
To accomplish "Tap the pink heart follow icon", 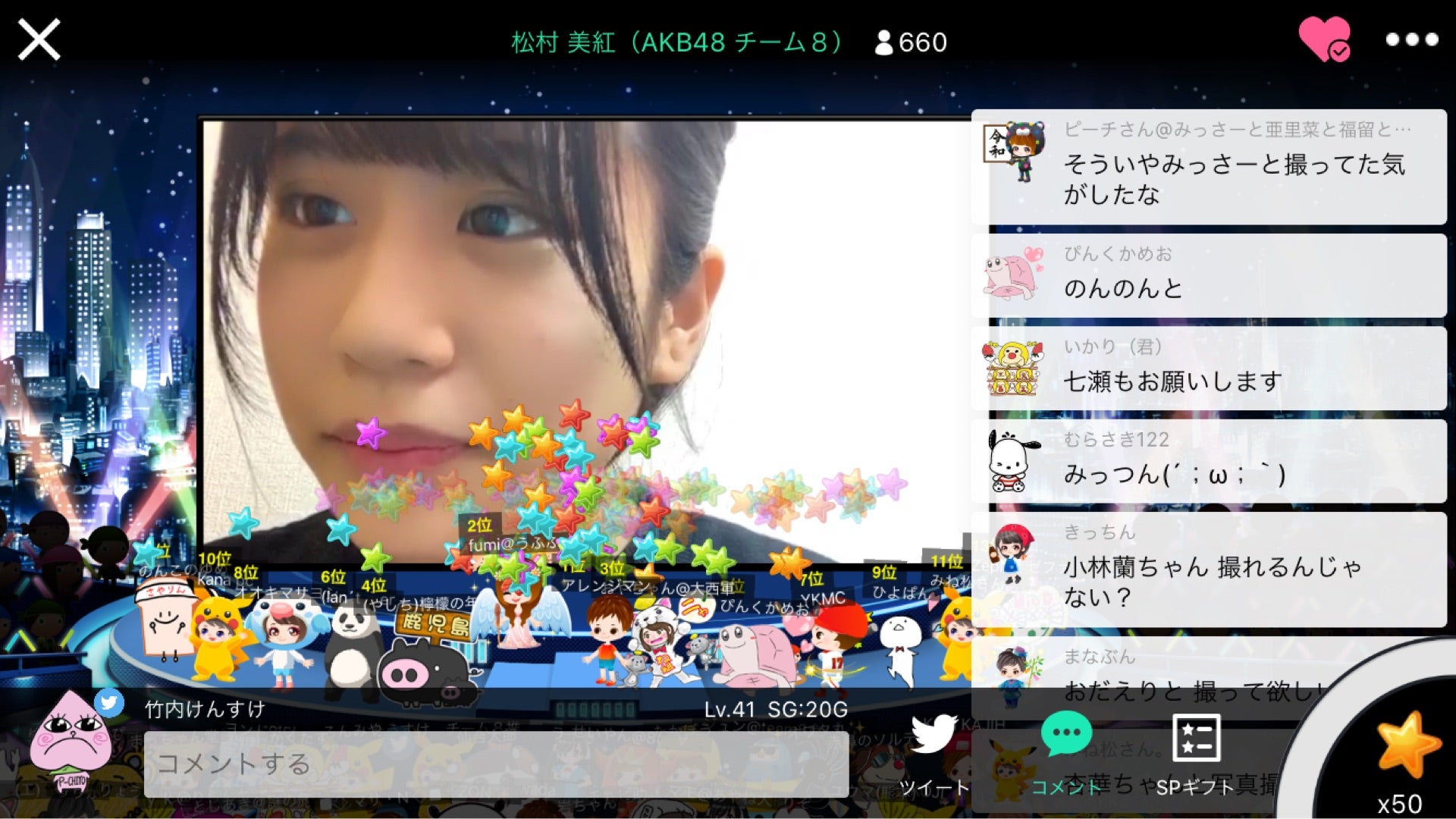I will (1324, 39).
